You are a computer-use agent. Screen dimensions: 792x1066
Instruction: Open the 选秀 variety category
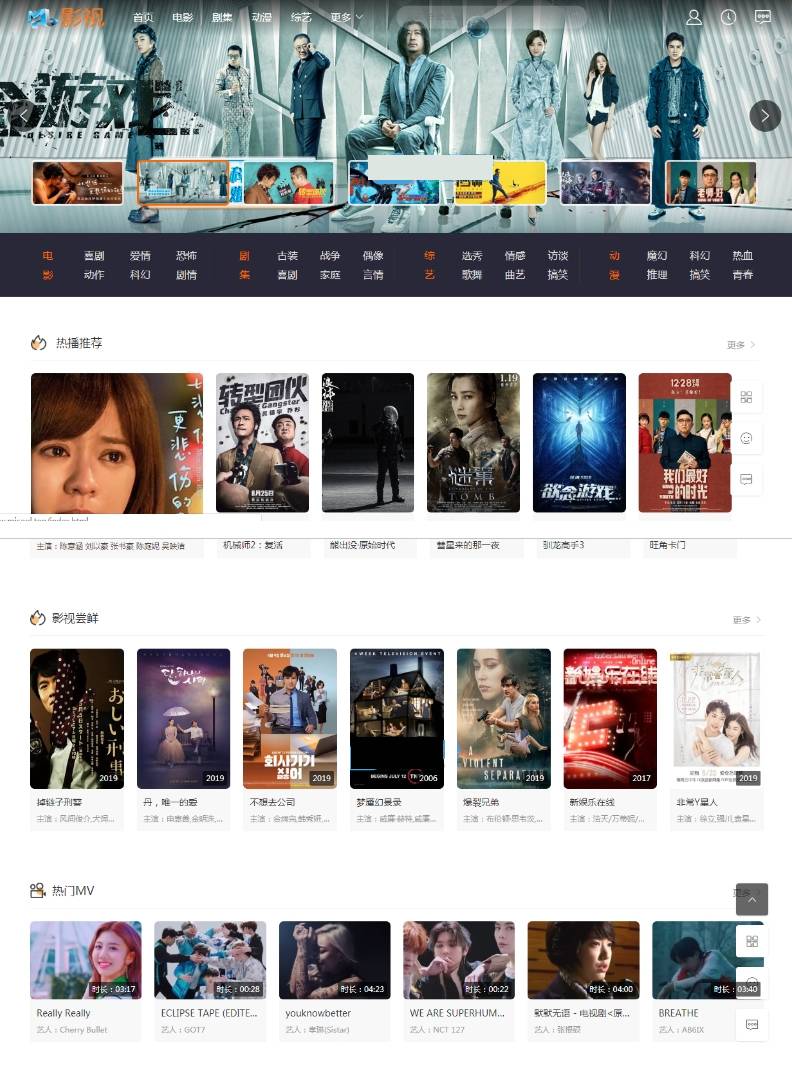point(472,256)
